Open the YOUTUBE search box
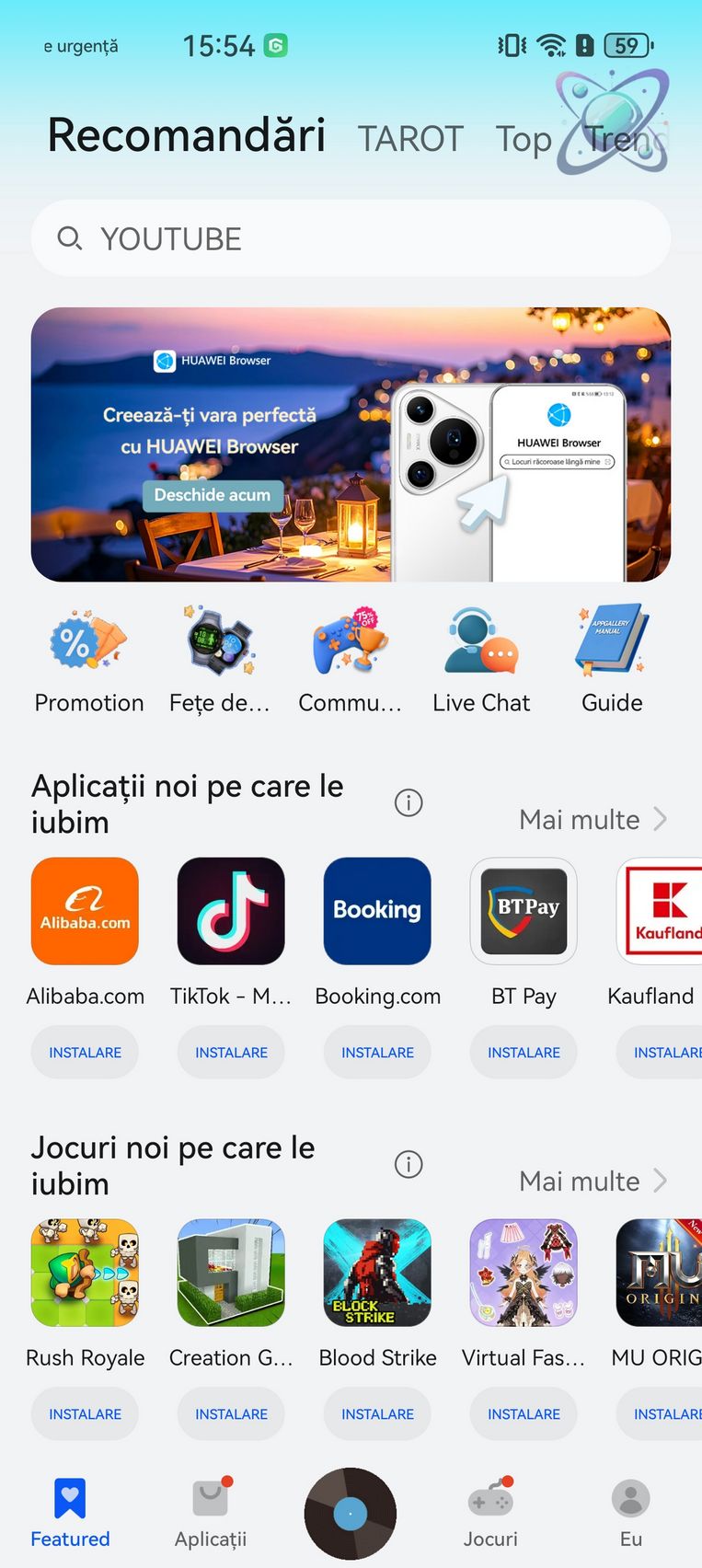 pyautogui.click(x=351, y=238)
